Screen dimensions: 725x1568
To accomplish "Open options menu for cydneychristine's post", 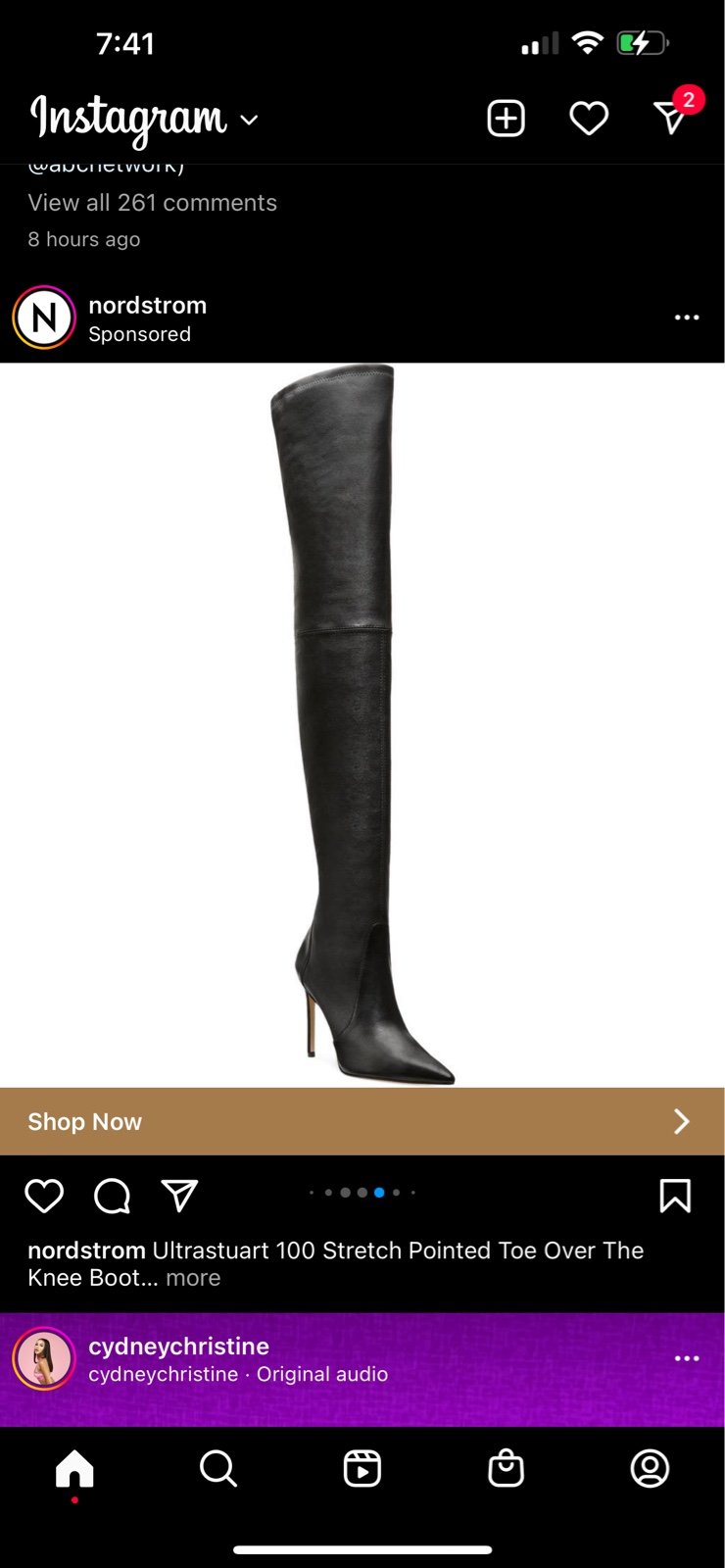I will click(x=687, y=1358).
